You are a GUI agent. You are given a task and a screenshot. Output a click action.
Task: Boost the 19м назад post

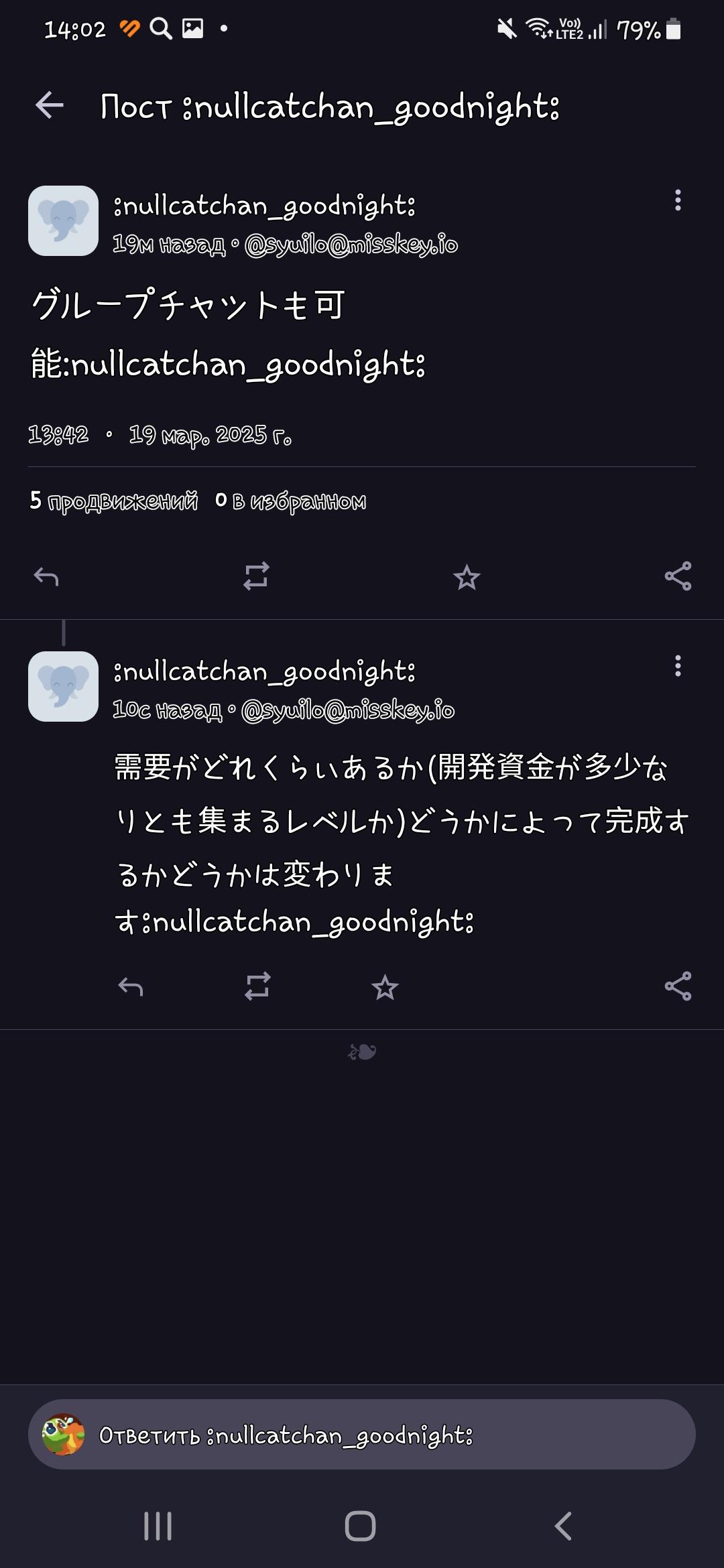point(256,576)
